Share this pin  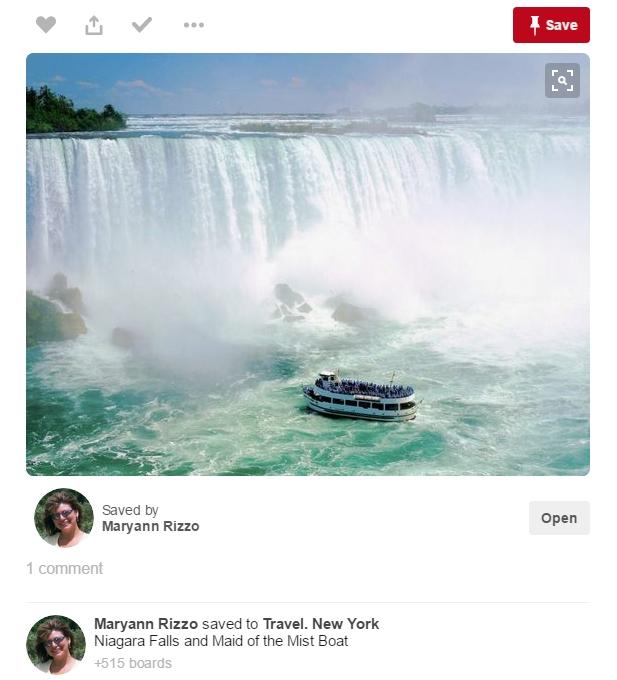click(x=94, y=25)
